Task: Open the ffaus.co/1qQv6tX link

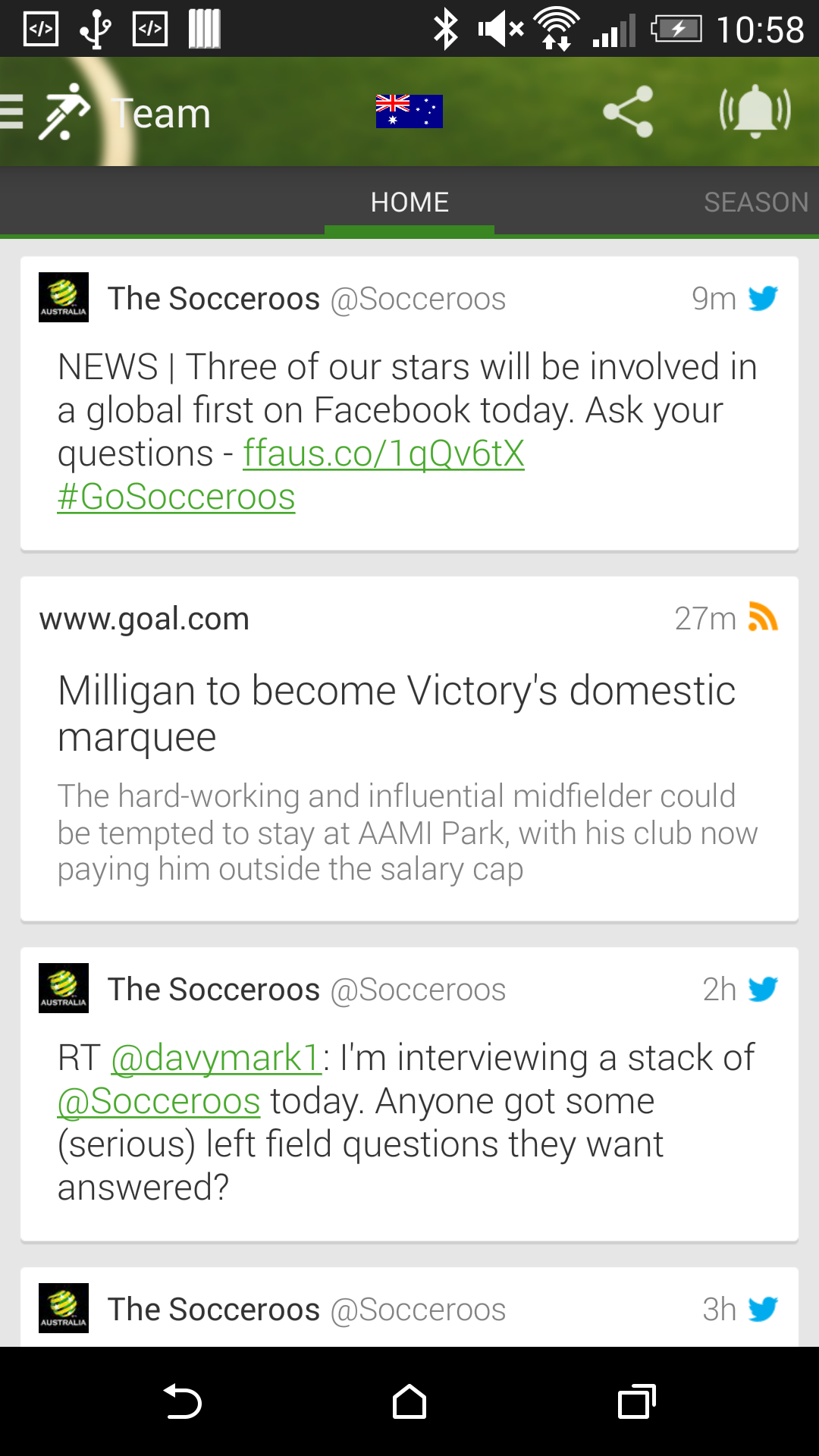Action: pos(384,453)
